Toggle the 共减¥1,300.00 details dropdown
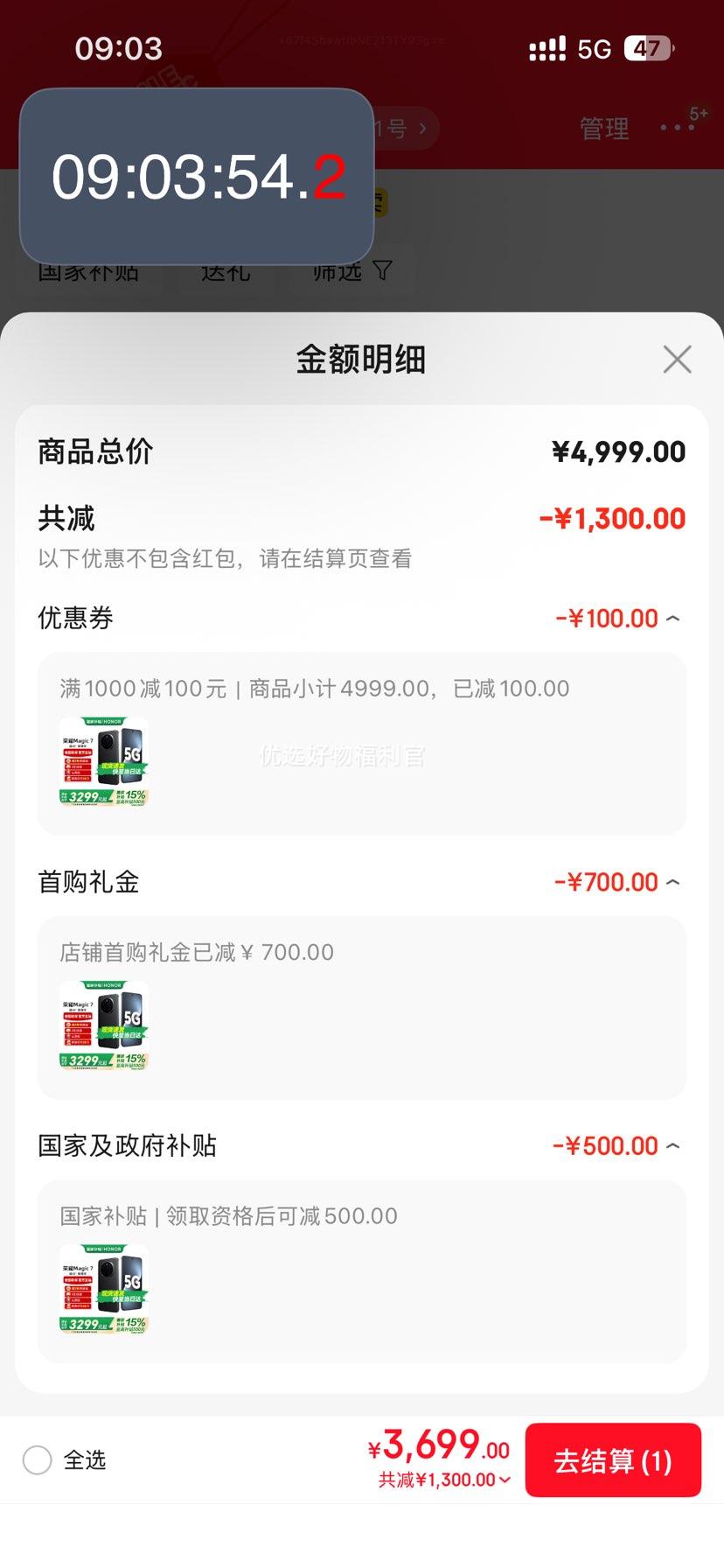Image resolution: width=724 pixels, height=1568 pixels. tap(445, 1480)
